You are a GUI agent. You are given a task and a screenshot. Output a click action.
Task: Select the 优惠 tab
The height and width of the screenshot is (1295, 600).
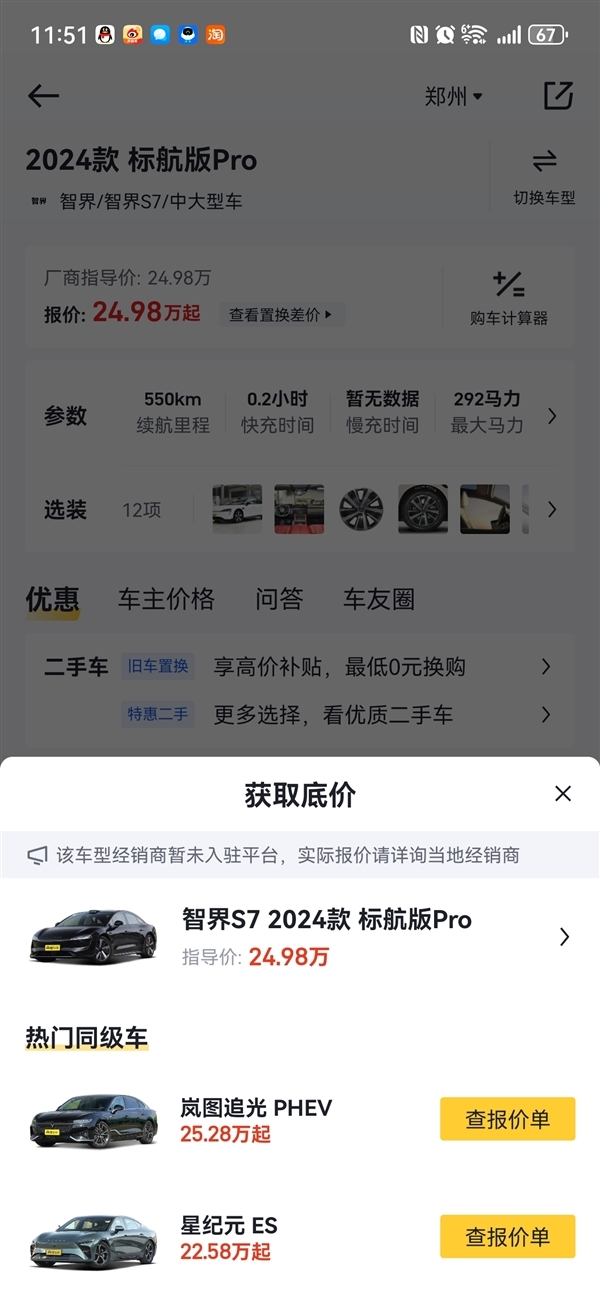click(x=52, y=599)
